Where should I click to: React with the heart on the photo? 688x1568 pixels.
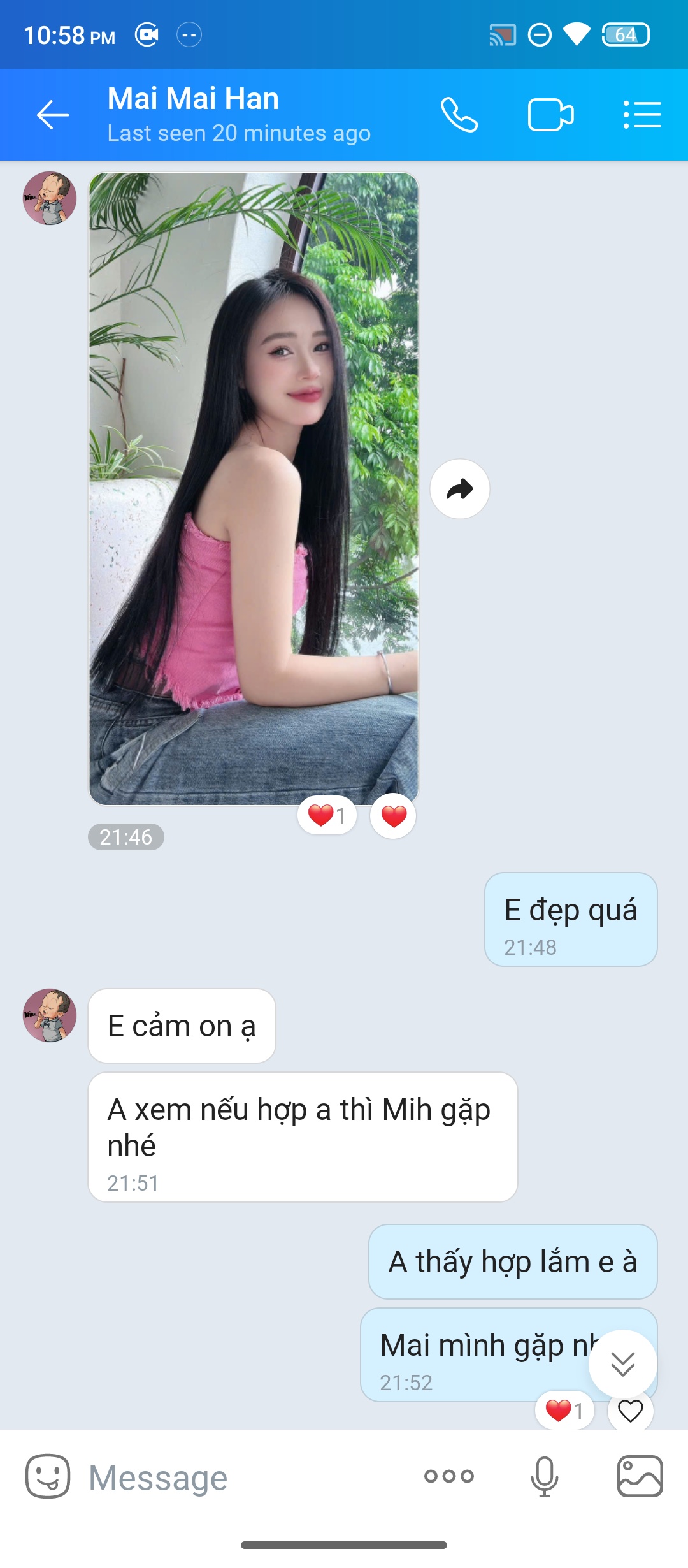click(394, 816)
